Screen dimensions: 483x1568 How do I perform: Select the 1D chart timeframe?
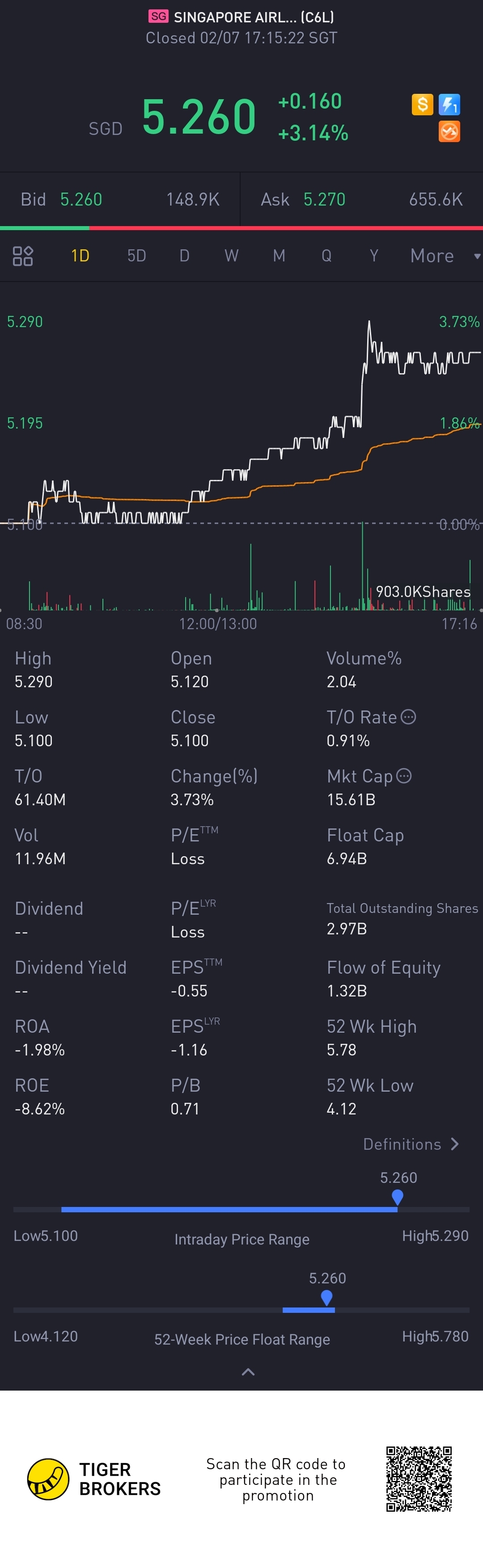click(x=80, y=256)
